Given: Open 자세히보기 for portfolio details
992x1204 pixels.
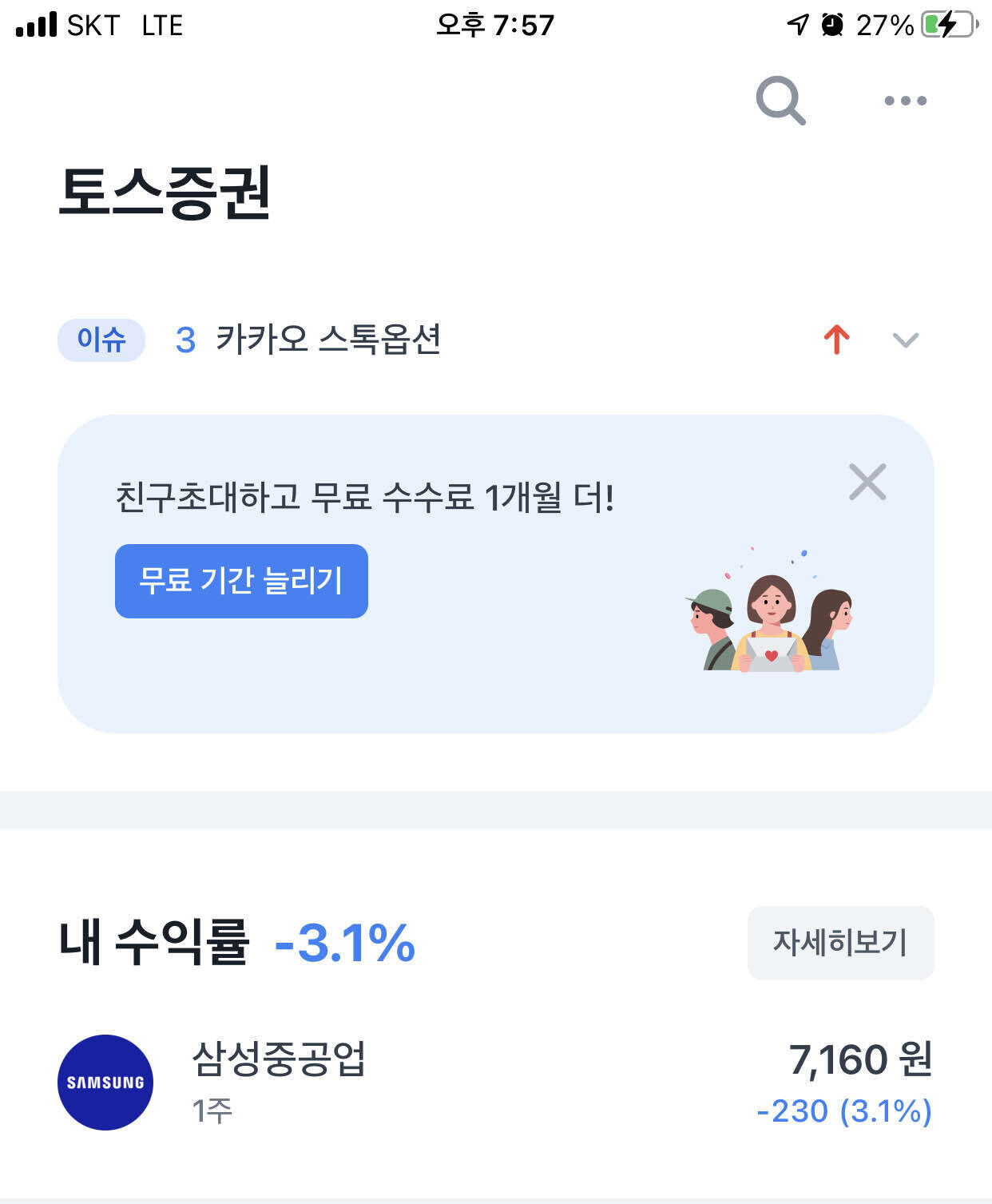Looking at the screenshot, I should pos(839,943).
